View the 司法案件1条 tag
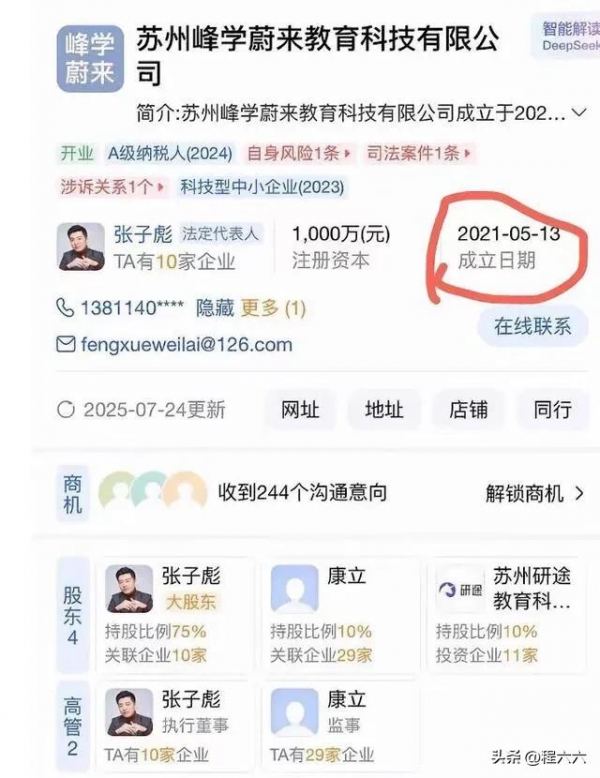The image size is (600, 778). [x=419, y=154]
